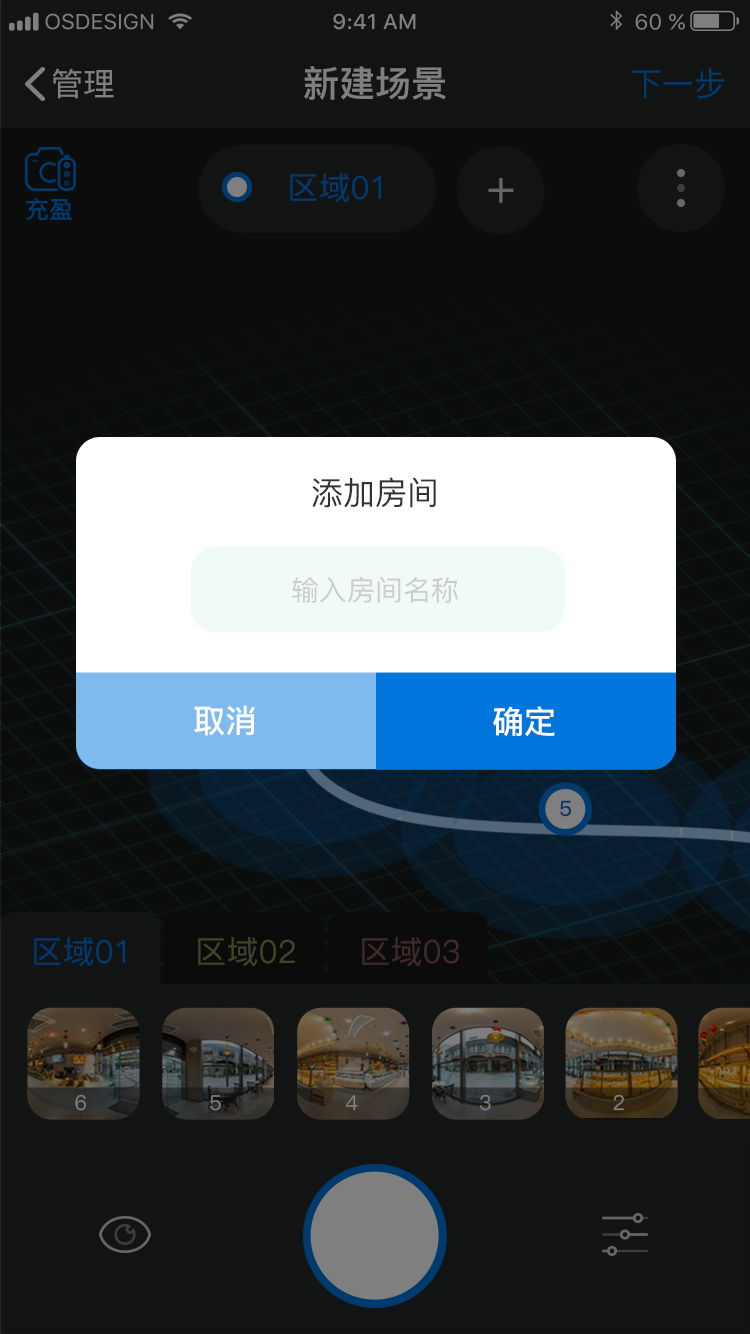Open panorama thumbnail number 6
The height and width of the screenshot is (1334, 750).
83,1063
